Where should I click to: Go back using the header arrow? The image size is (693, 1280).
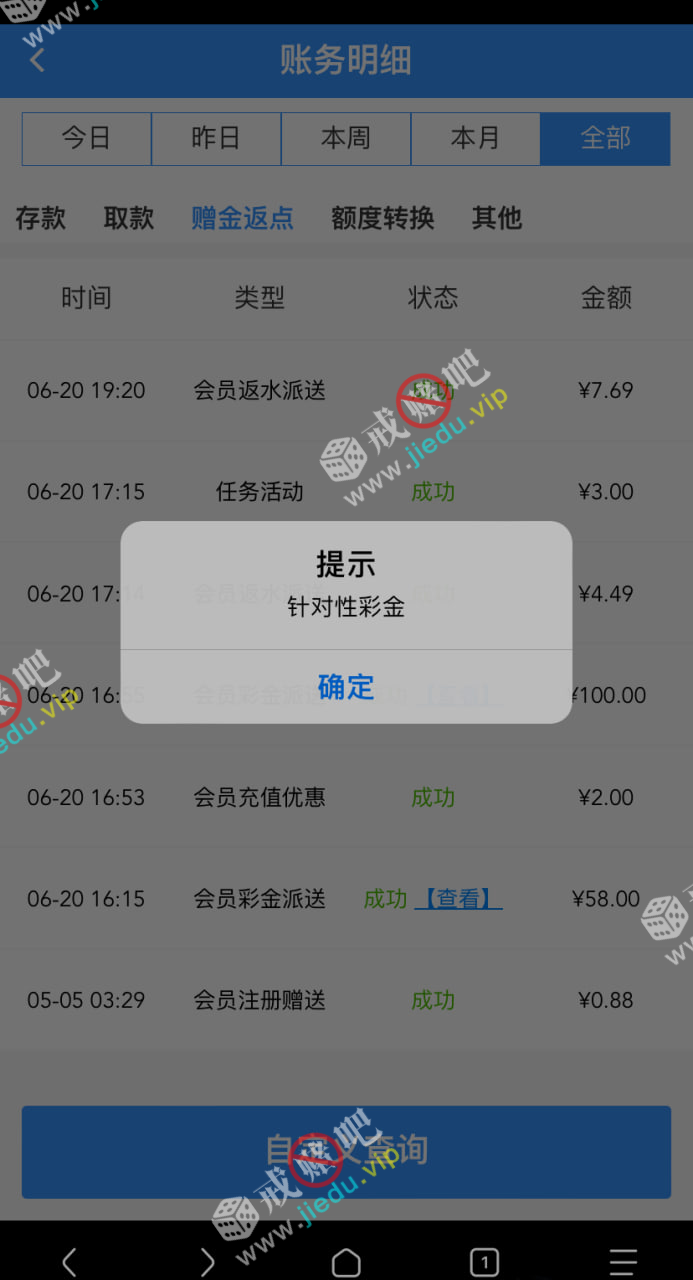tap(38, 60)
